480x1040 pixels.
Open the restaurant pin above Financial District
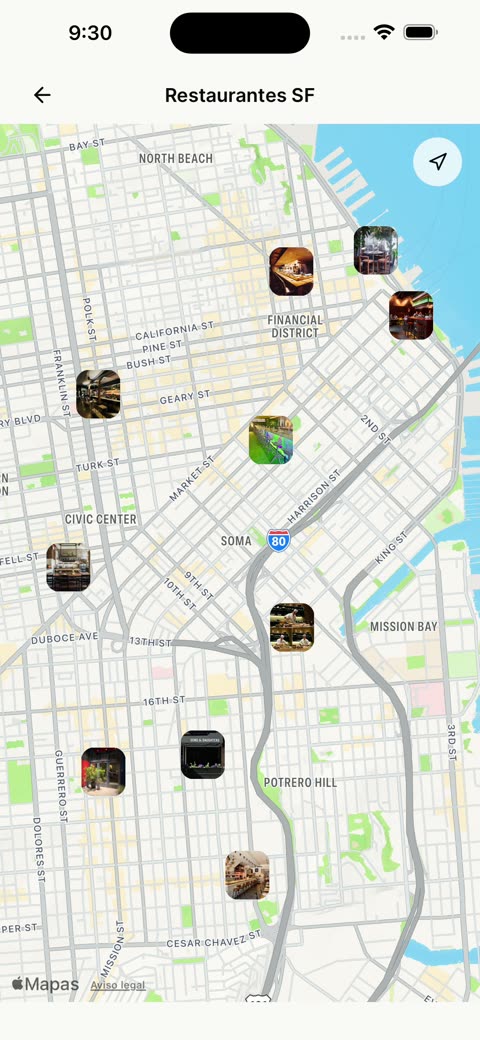[x=291, y=271]
